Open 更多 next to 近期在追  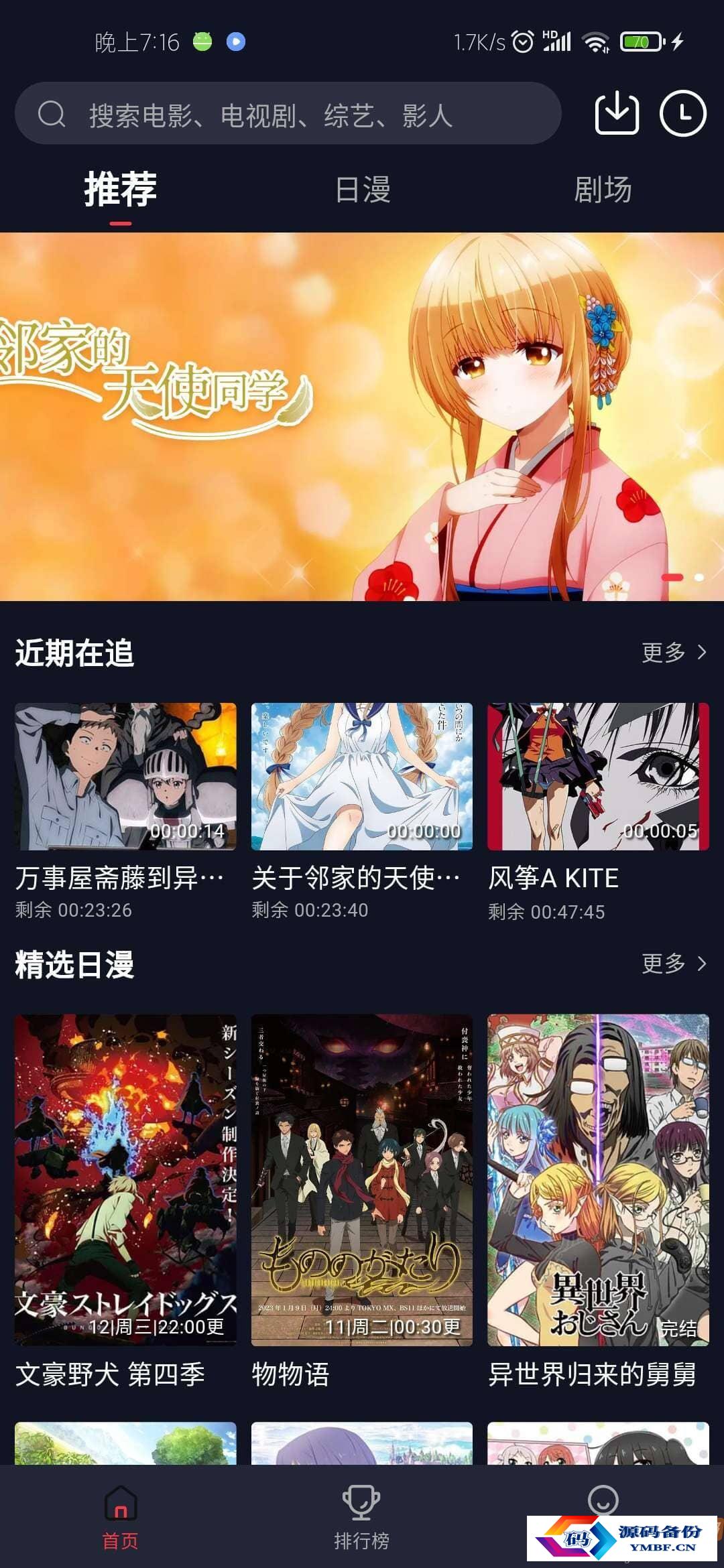(x=674, y=652)
